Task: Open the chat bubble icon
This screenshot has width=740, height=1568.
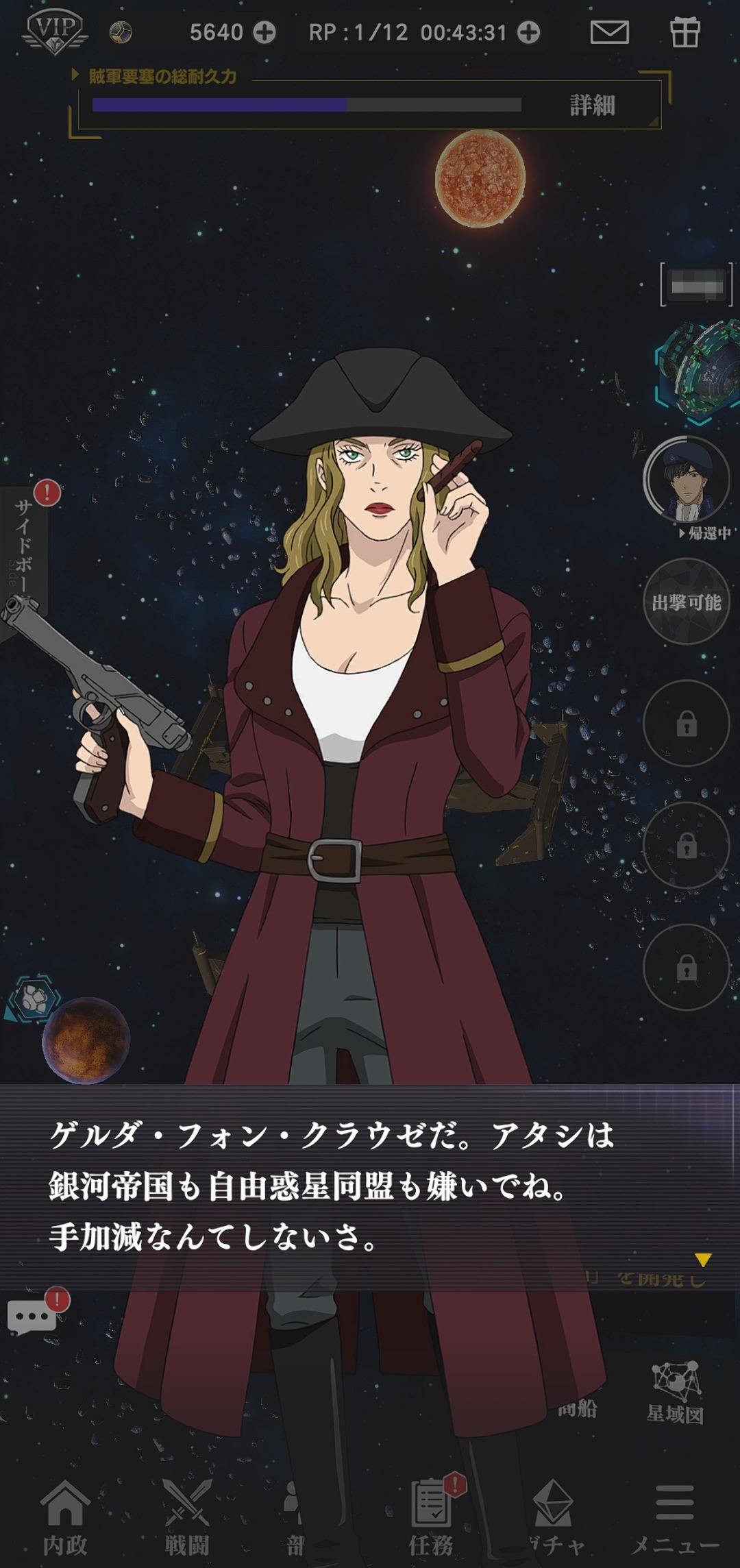Action: 32,1316
